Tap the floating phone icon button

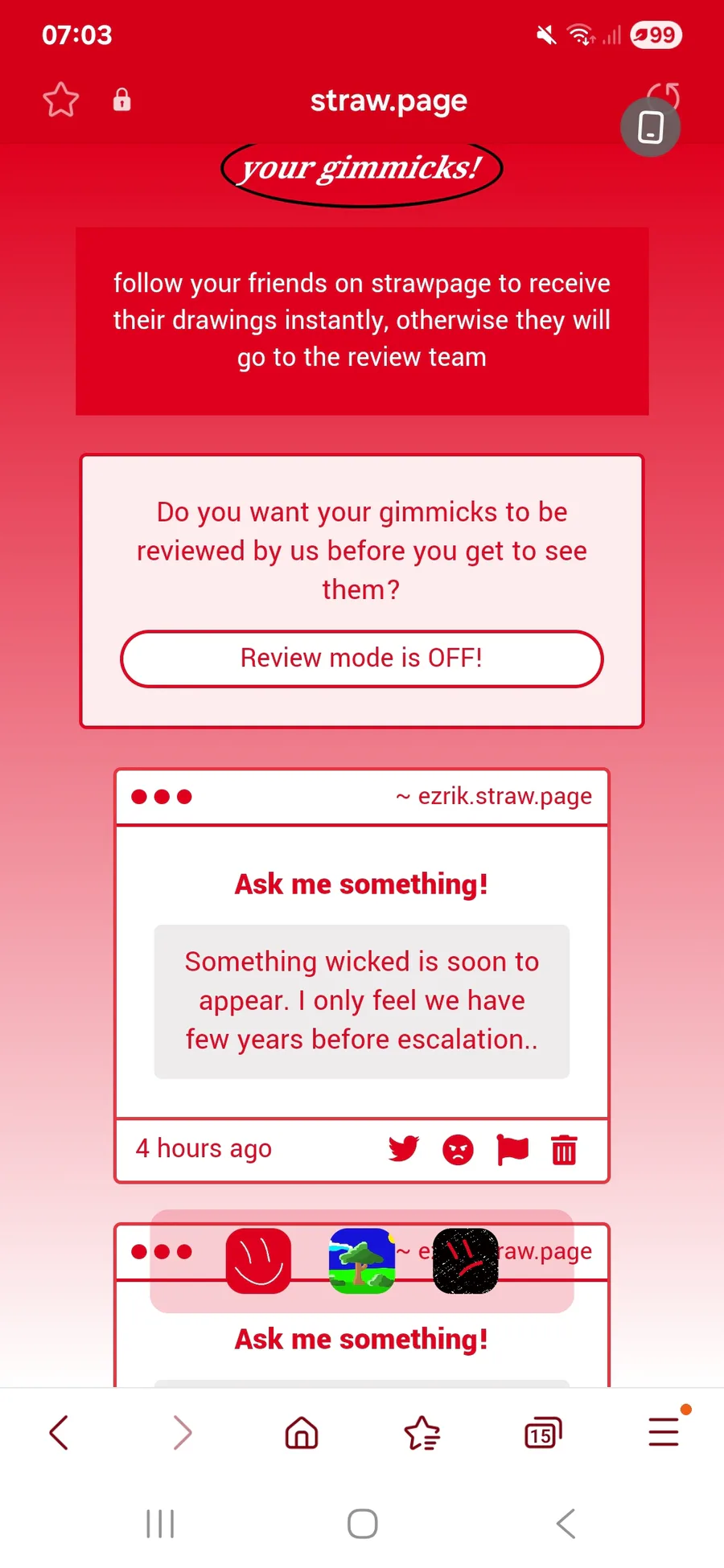click(650, 127)
